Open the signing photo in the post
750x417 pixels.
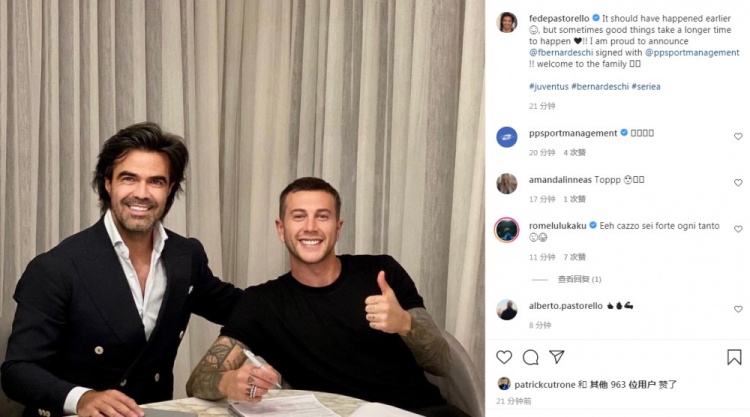click(242, 208)
